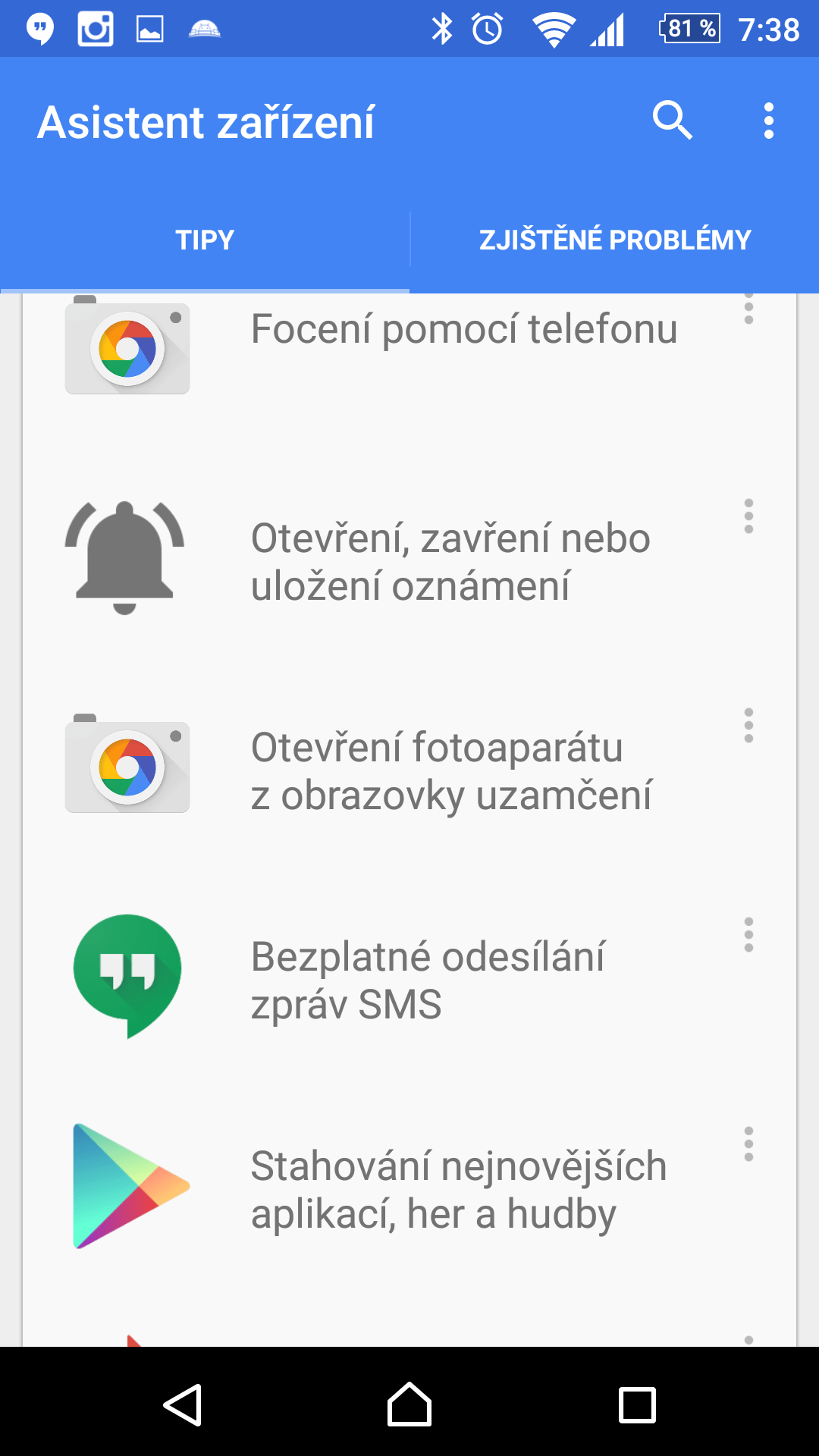819x1456 pixels.
Task: Select the Tipy tab
Action: 205,240
